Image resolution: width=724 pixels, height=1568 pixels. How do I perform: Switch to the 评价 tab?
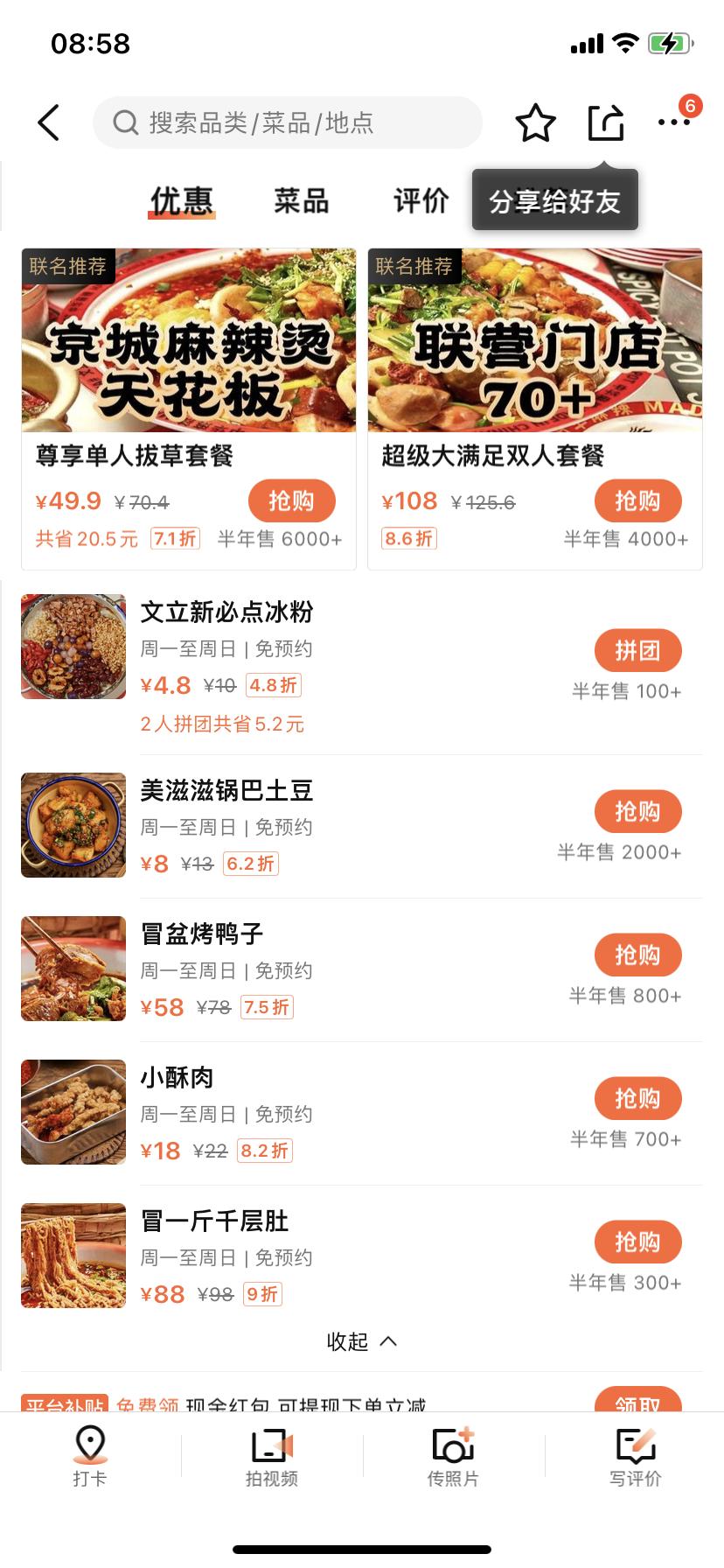[x=421, y=200]
